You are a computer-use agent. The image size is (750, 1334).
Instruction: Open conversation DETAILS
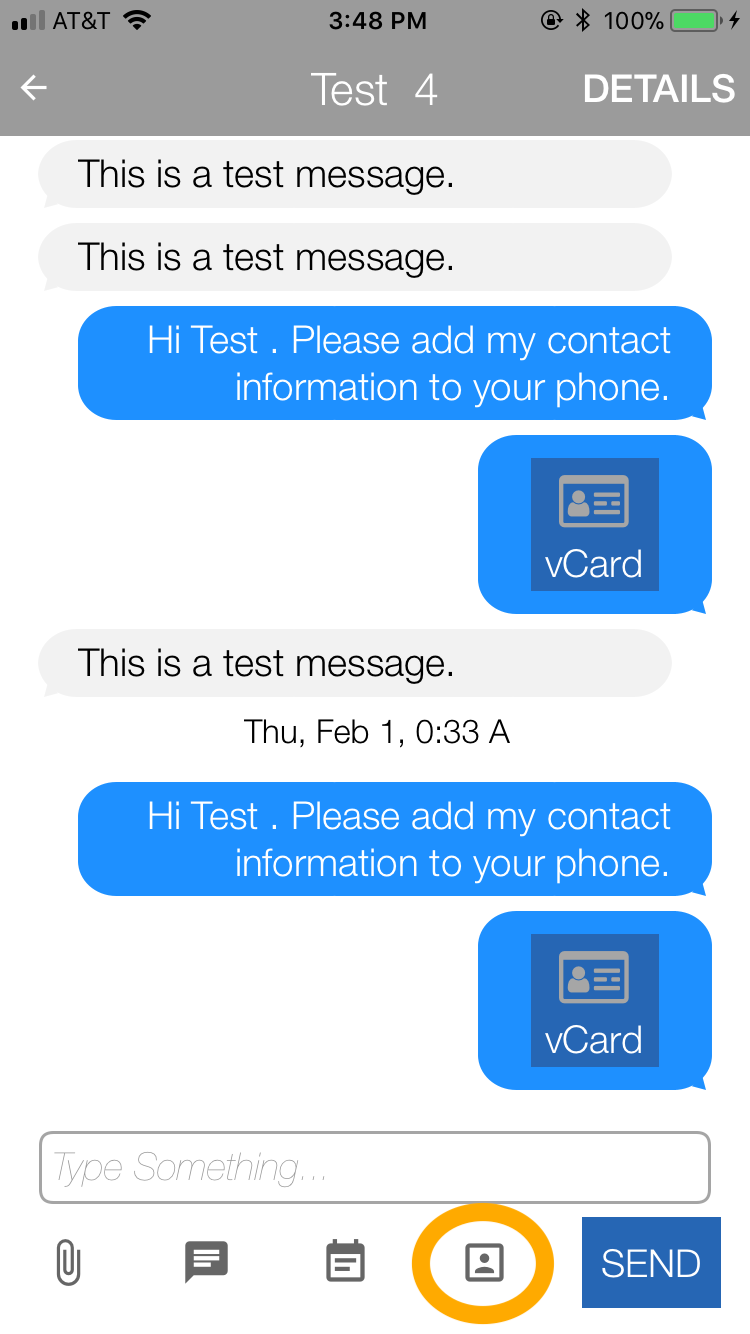(x=658, y=89)
